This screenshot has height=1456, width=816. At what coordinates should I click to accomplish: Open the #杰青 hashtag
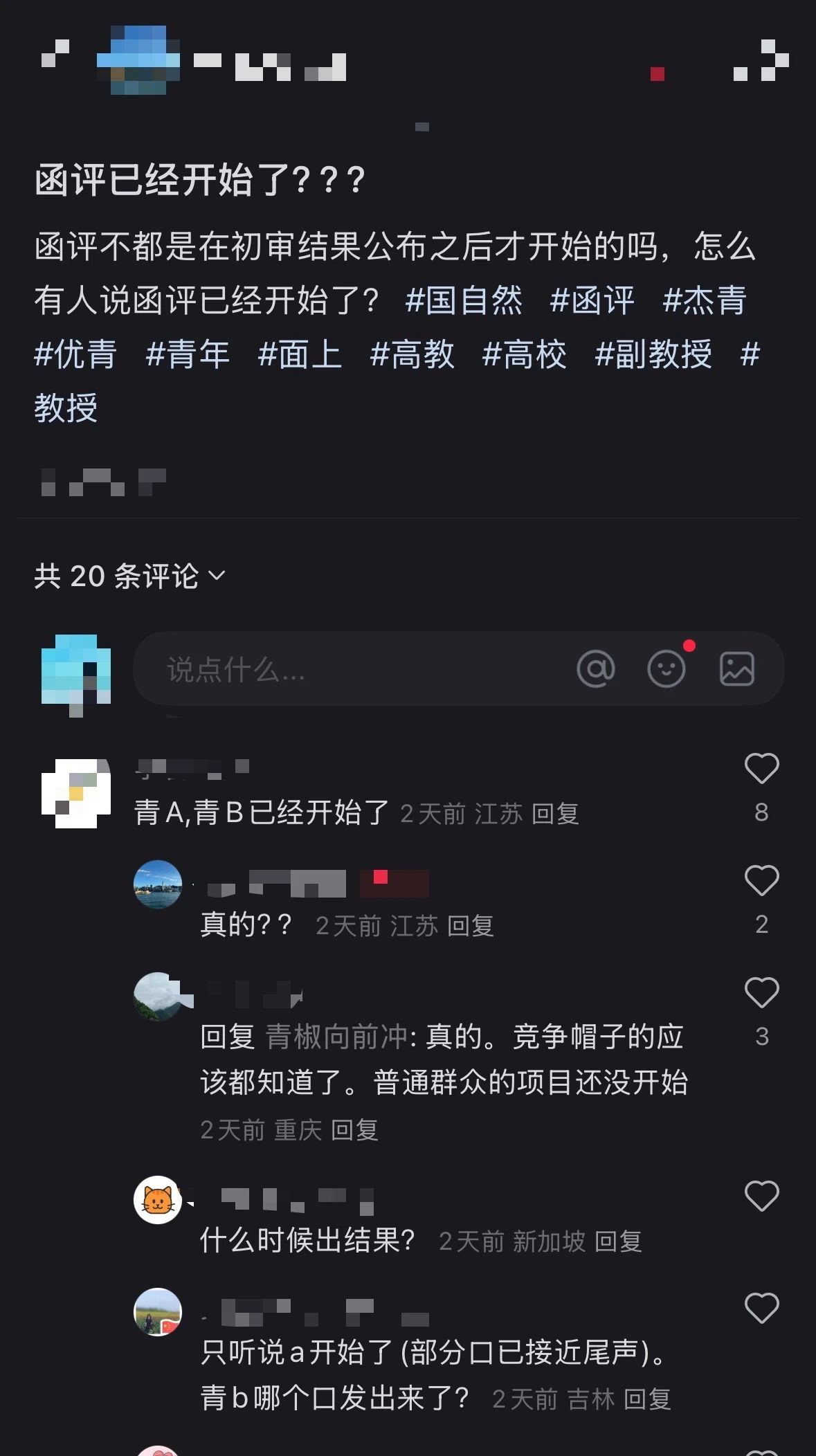pos(704,301)
